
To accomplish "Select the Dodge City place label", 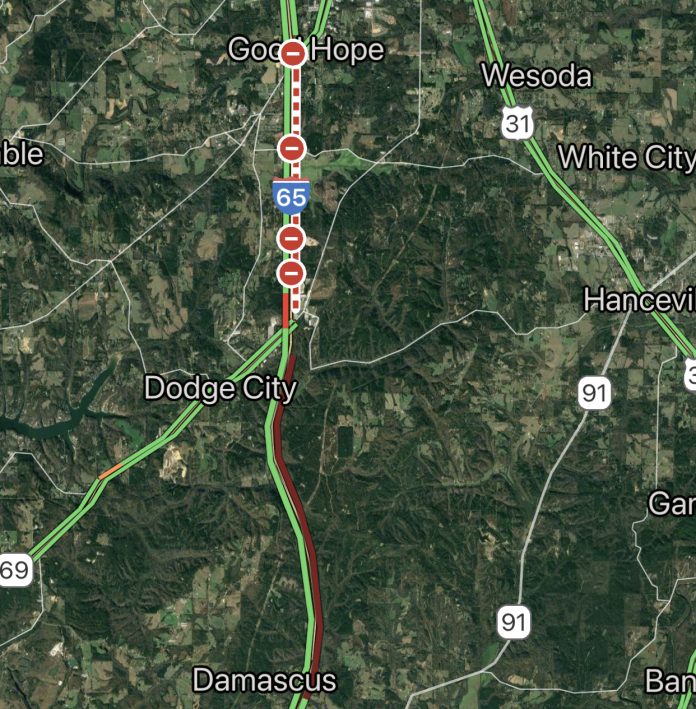I will tap(220, 388).
